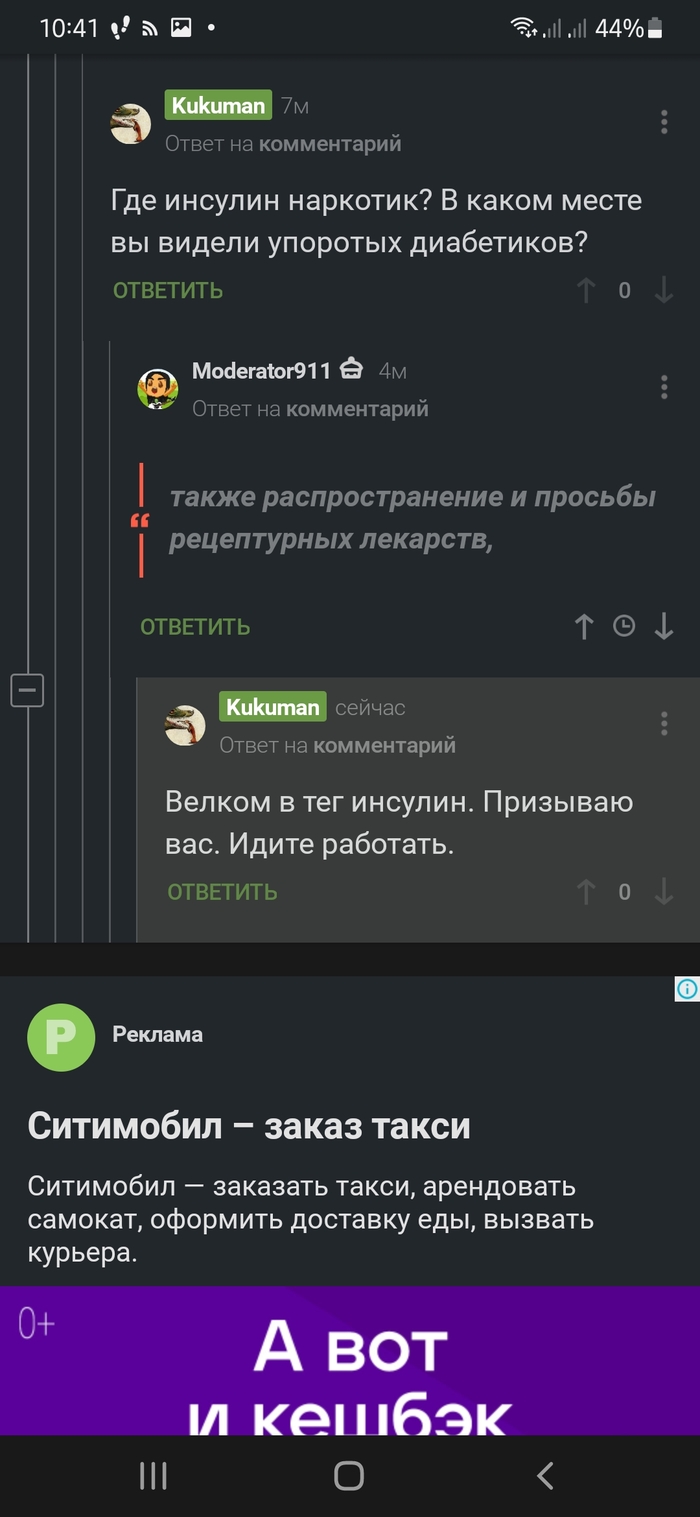
Task: Open overflow menu on Moderator911's comment
Action: pos(664,387)
